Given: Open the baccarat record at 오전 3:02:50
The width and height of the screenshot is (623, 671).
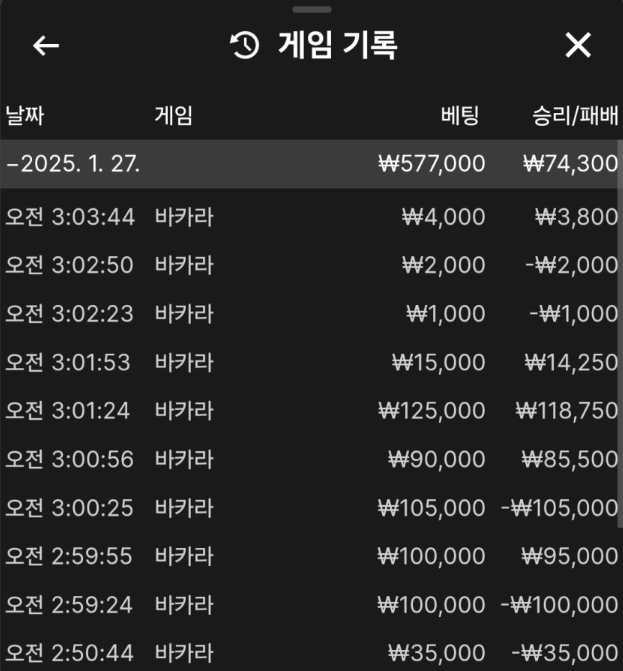Looking at the screenshot, I should pos(310,265).
